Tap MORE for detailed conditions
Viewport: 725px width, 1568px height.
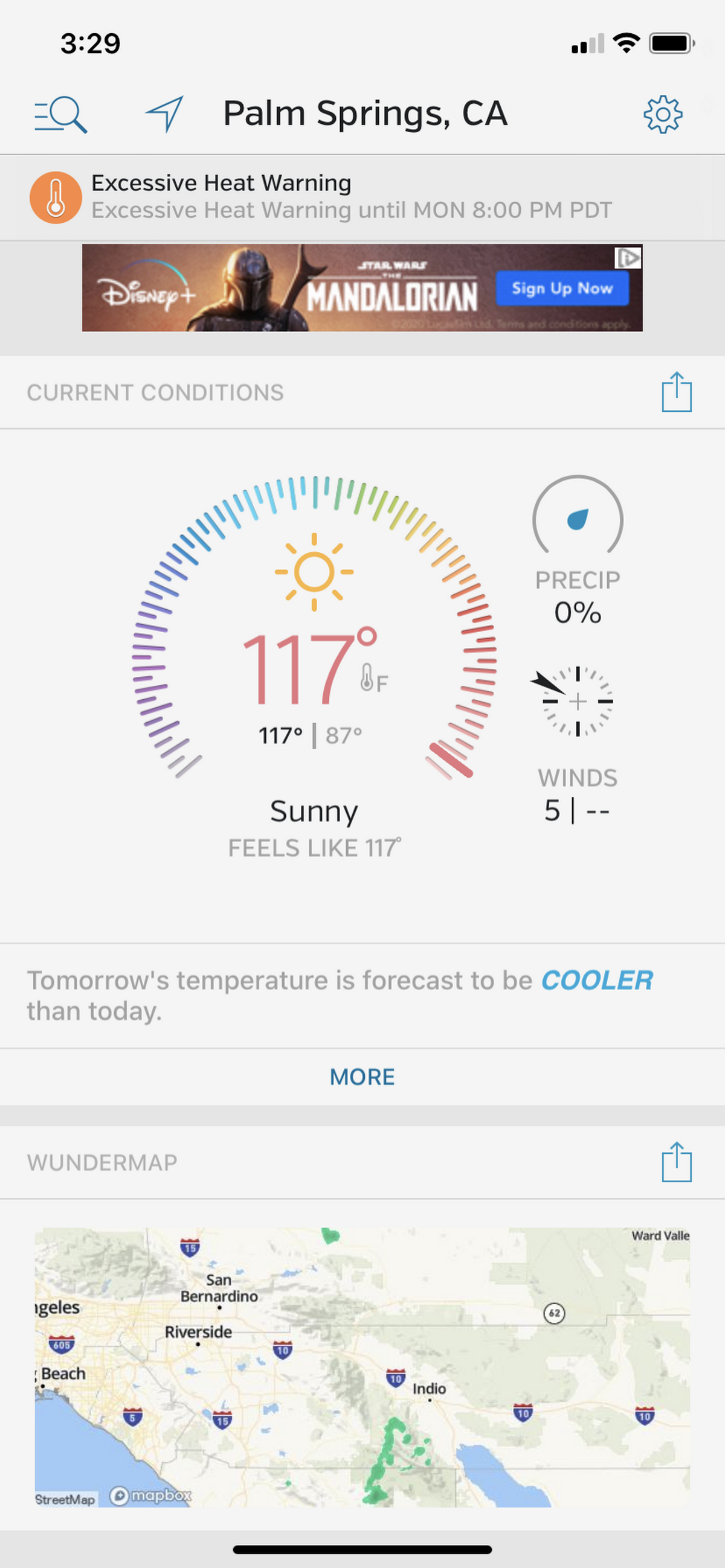[x=362, y=1077]
